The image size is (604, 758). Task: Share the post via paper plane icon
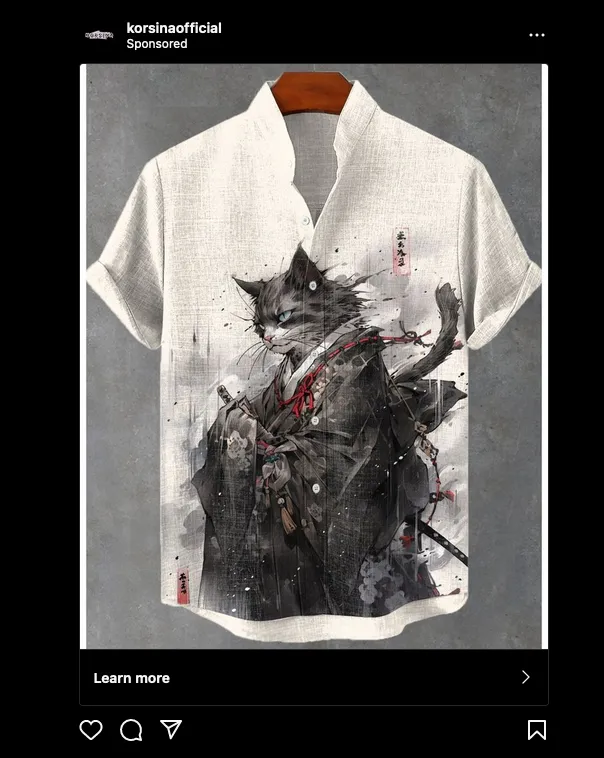(171, 729)
